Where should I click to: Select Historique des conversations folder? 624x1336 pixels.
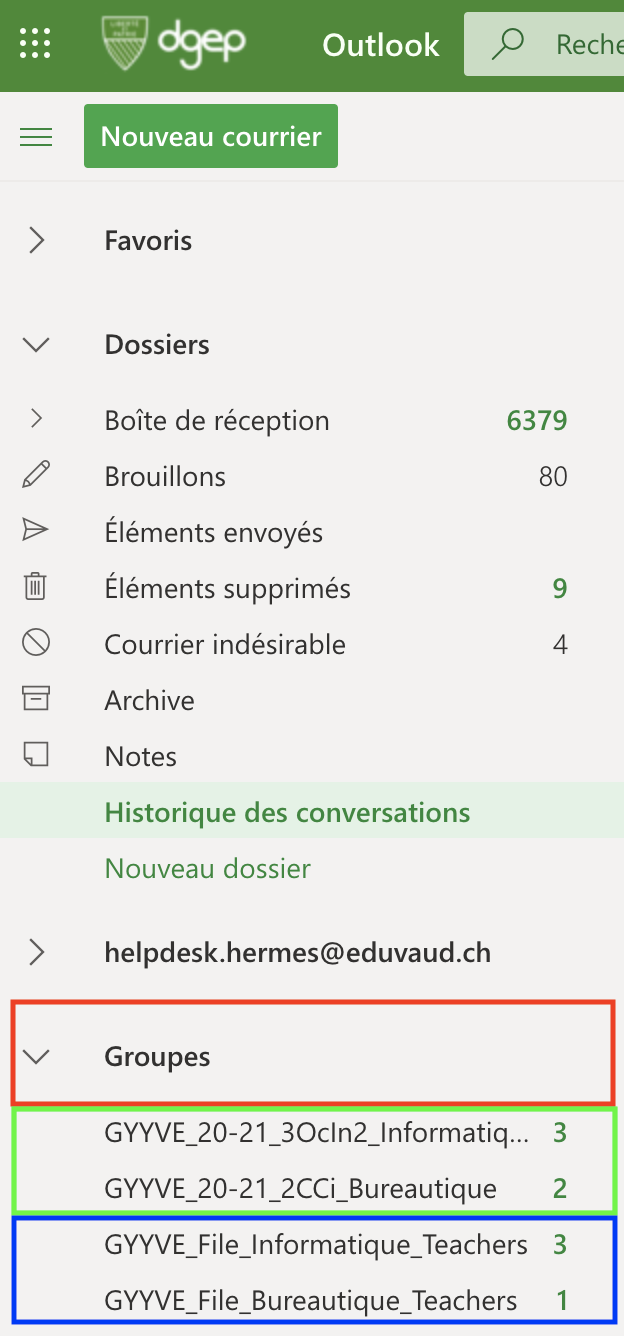[312, 812]
